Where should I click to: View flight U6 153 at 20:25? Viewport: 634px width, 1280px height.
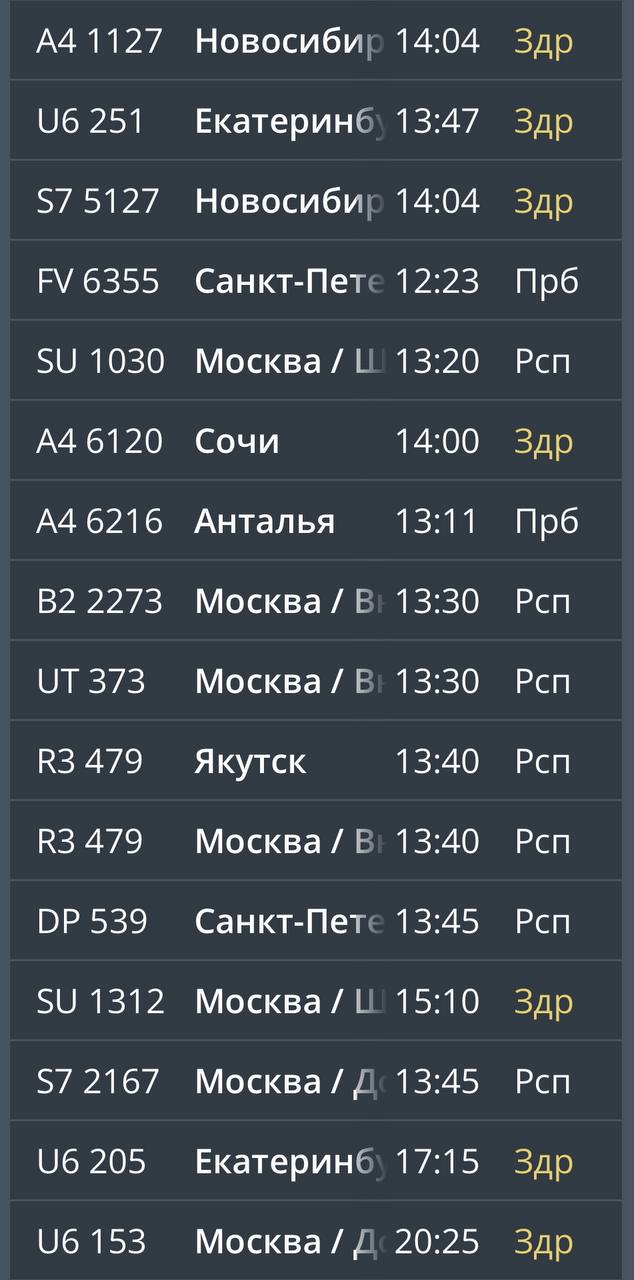[317, 1241]
